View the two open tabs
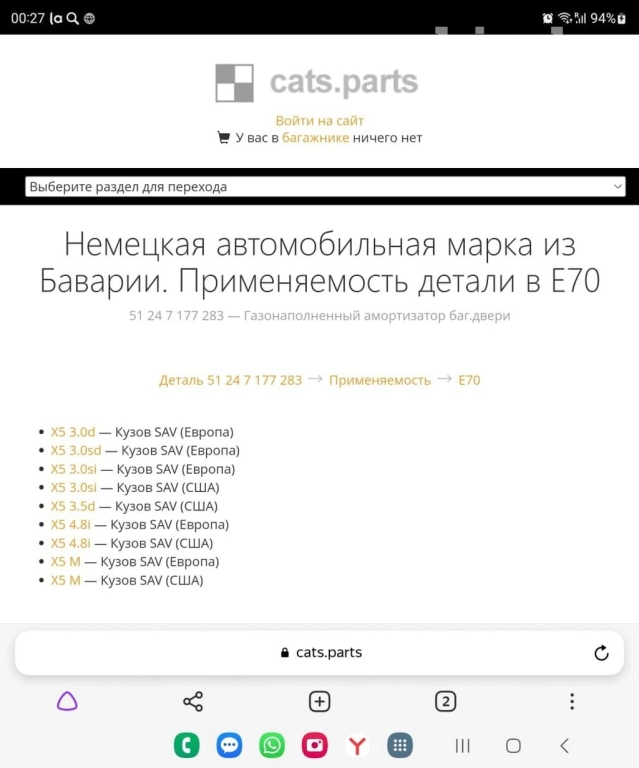639x768 pixels. coord(445,702)
